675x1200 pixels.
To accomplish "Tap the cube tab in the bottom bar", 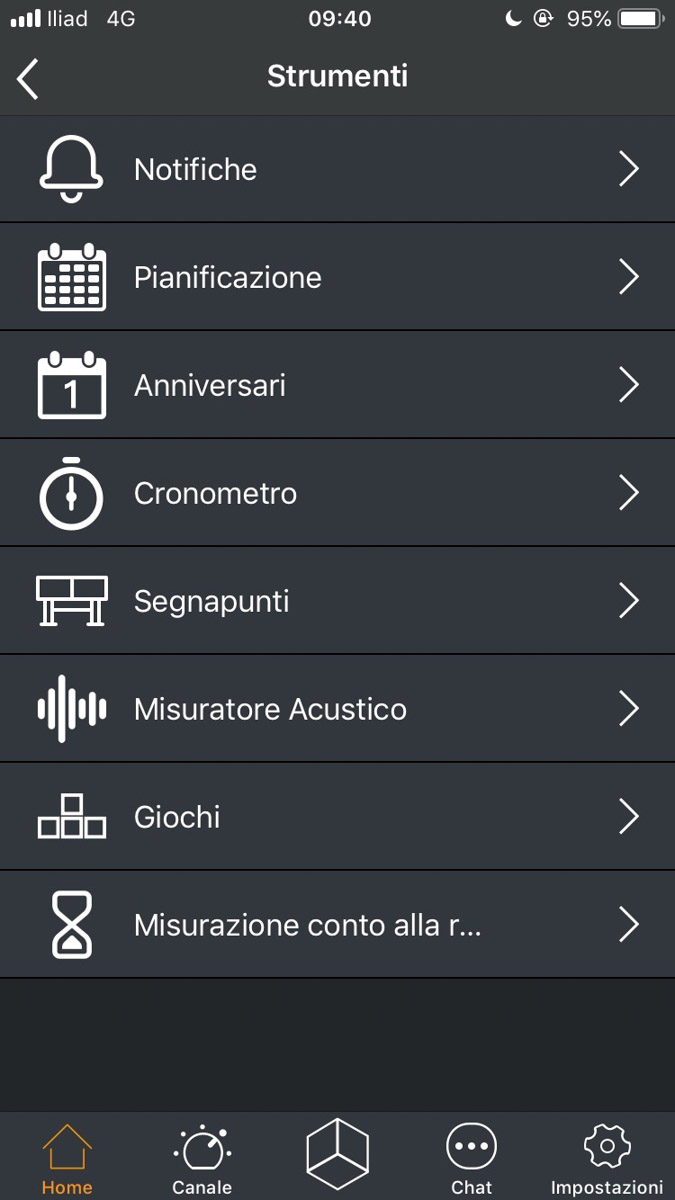I will [337, 1154].
